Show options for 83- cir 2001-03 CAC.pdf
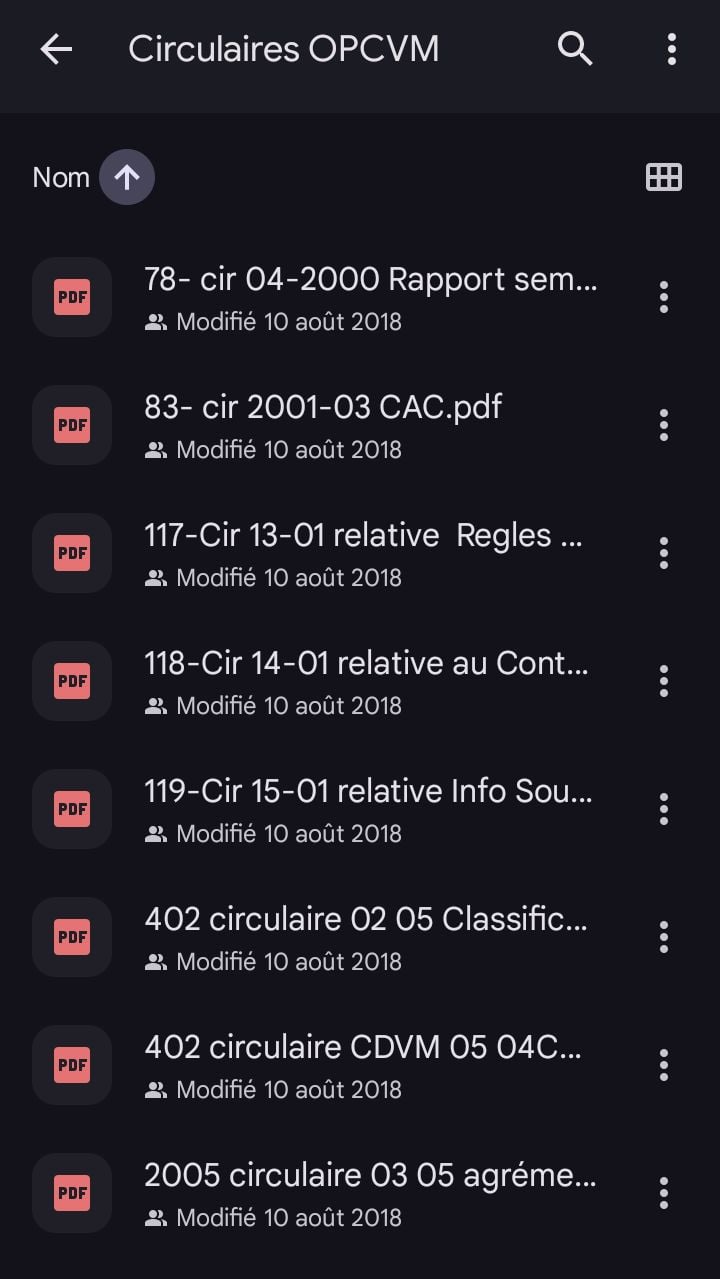Viewport: 720px width, 1279px height. click(663, 425)
